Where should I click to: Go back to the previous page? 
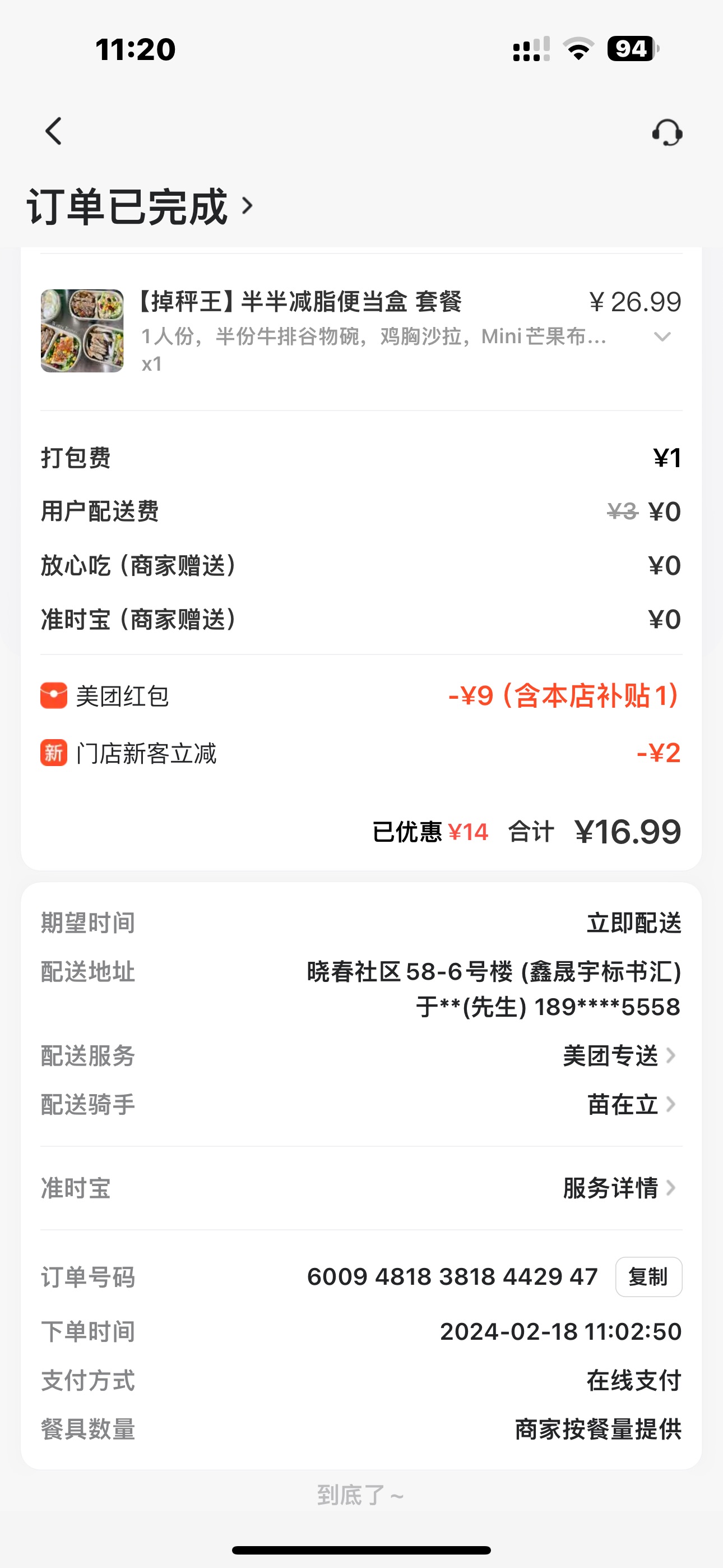(x=54, y=131)
